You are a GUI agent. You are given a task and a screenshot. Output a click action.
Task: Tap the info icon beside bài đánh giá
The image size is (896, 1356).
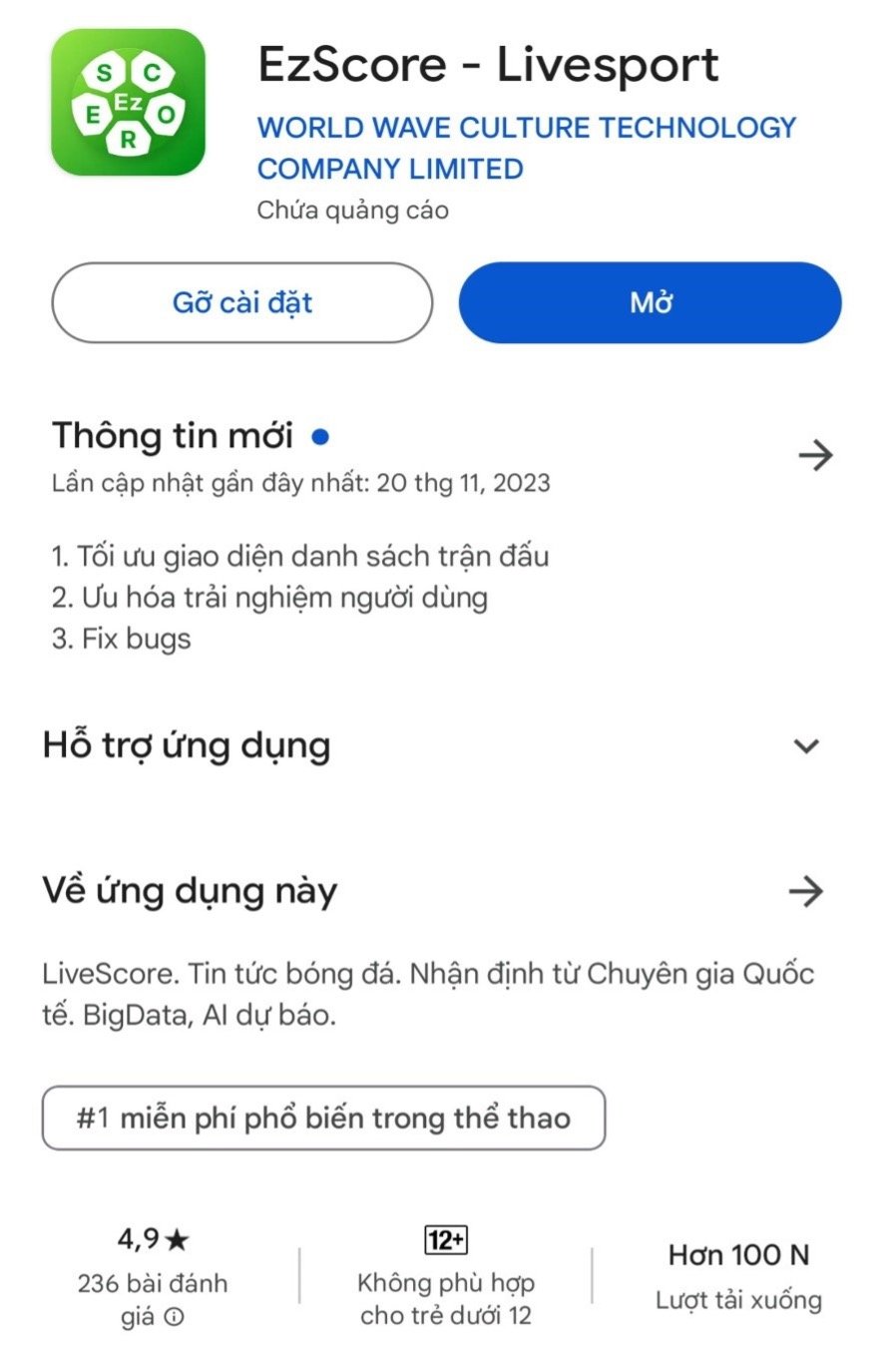pyautogui.click(x=175, y=1317)
